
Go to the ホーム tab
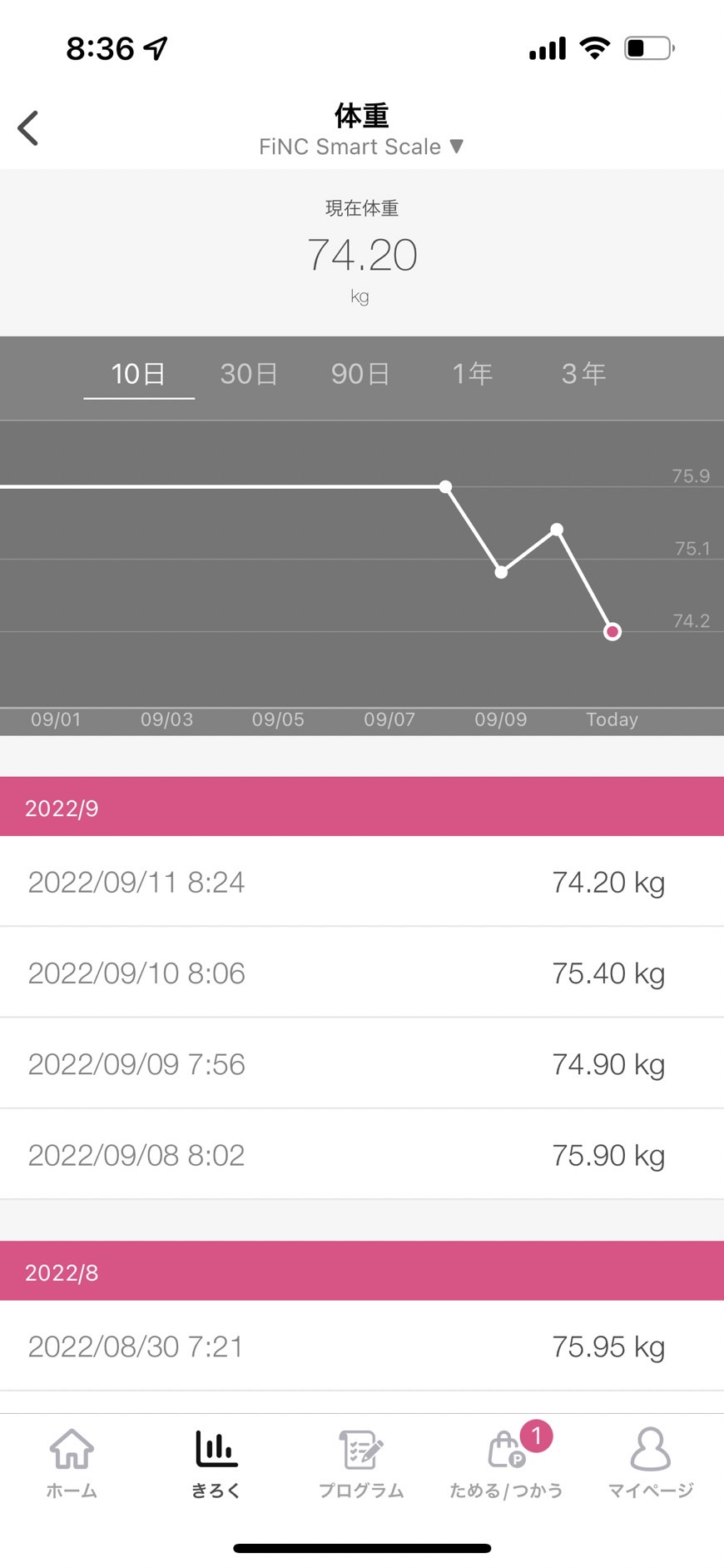[72, 1463]
